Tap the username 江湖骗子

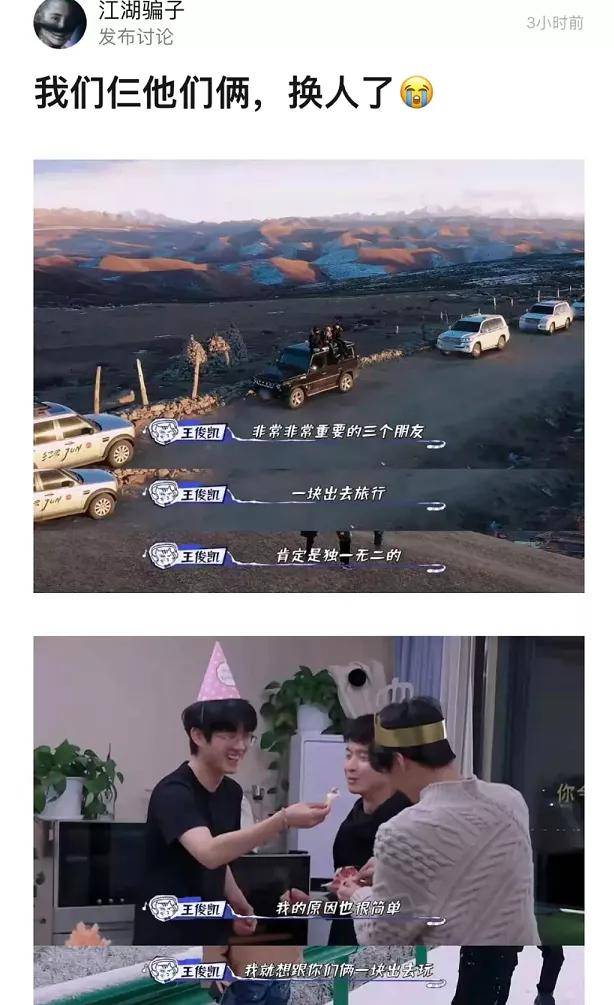(141, 11)
